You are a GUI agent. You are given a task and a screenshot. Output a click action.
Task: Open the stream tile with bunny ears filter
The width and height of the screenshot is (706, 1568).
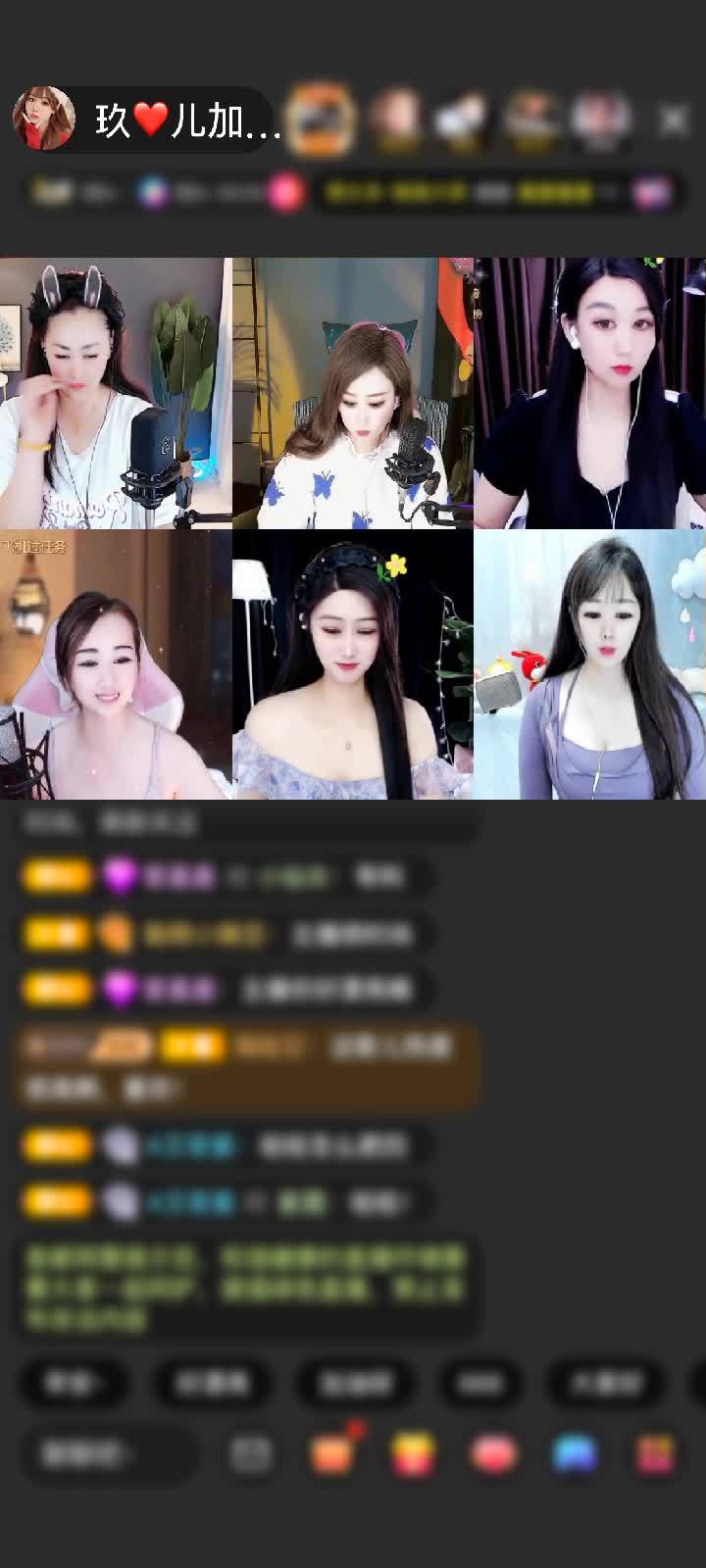point(116,393)
